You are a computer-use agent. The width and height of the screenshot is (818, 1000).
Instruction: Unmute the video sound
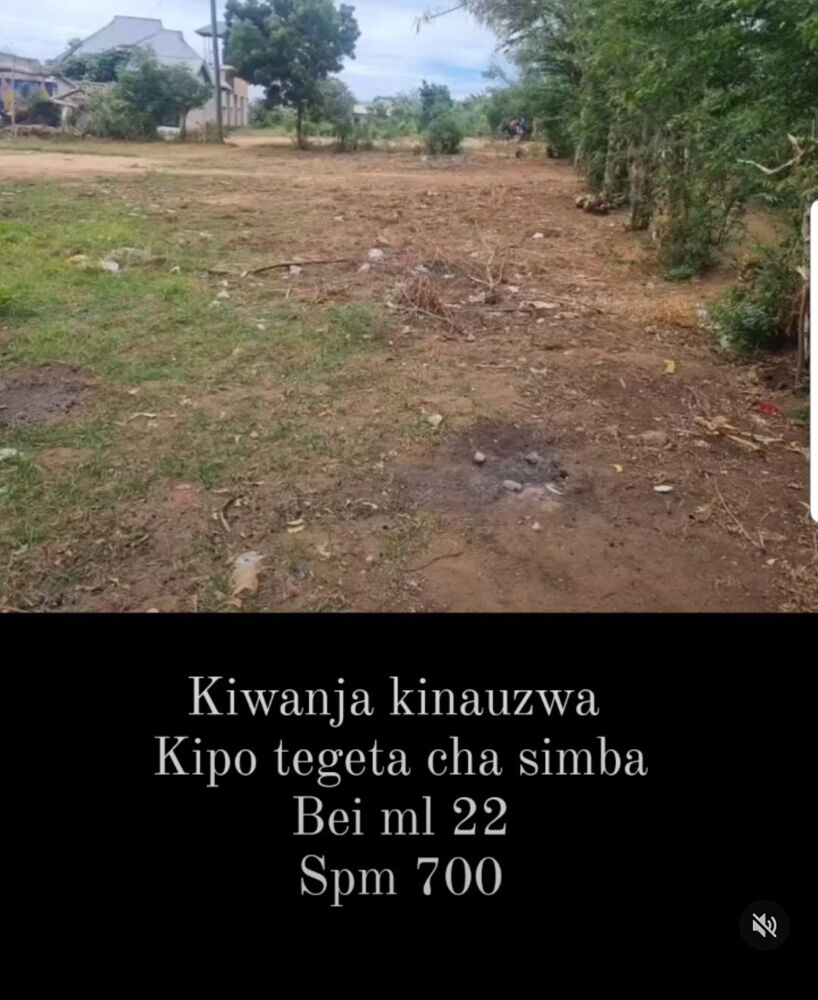(x=764, y=925)
